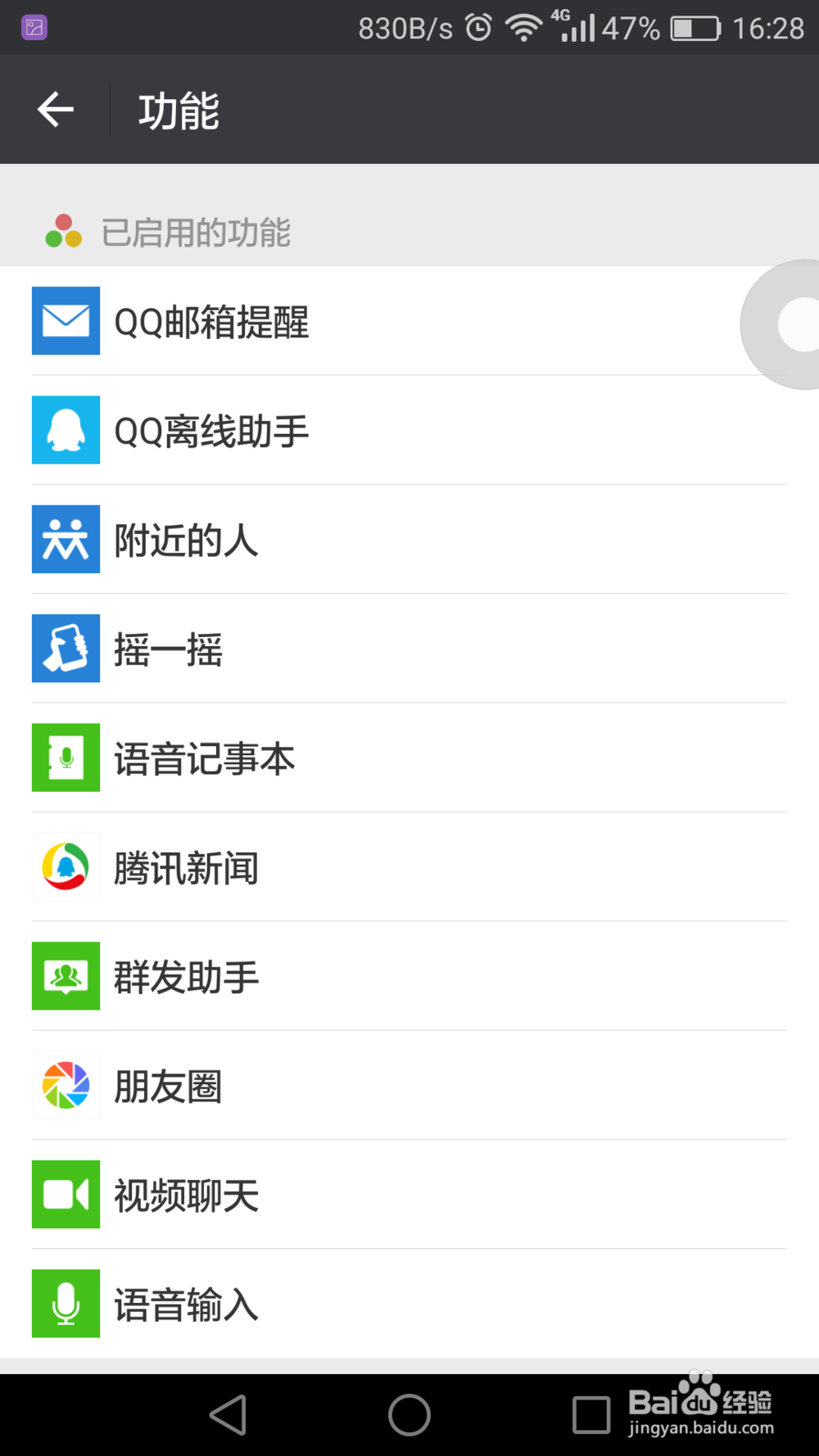Open the 腾讯新闻 feature entry
This screenshot has width=819, height=1456.
point(186,867)
